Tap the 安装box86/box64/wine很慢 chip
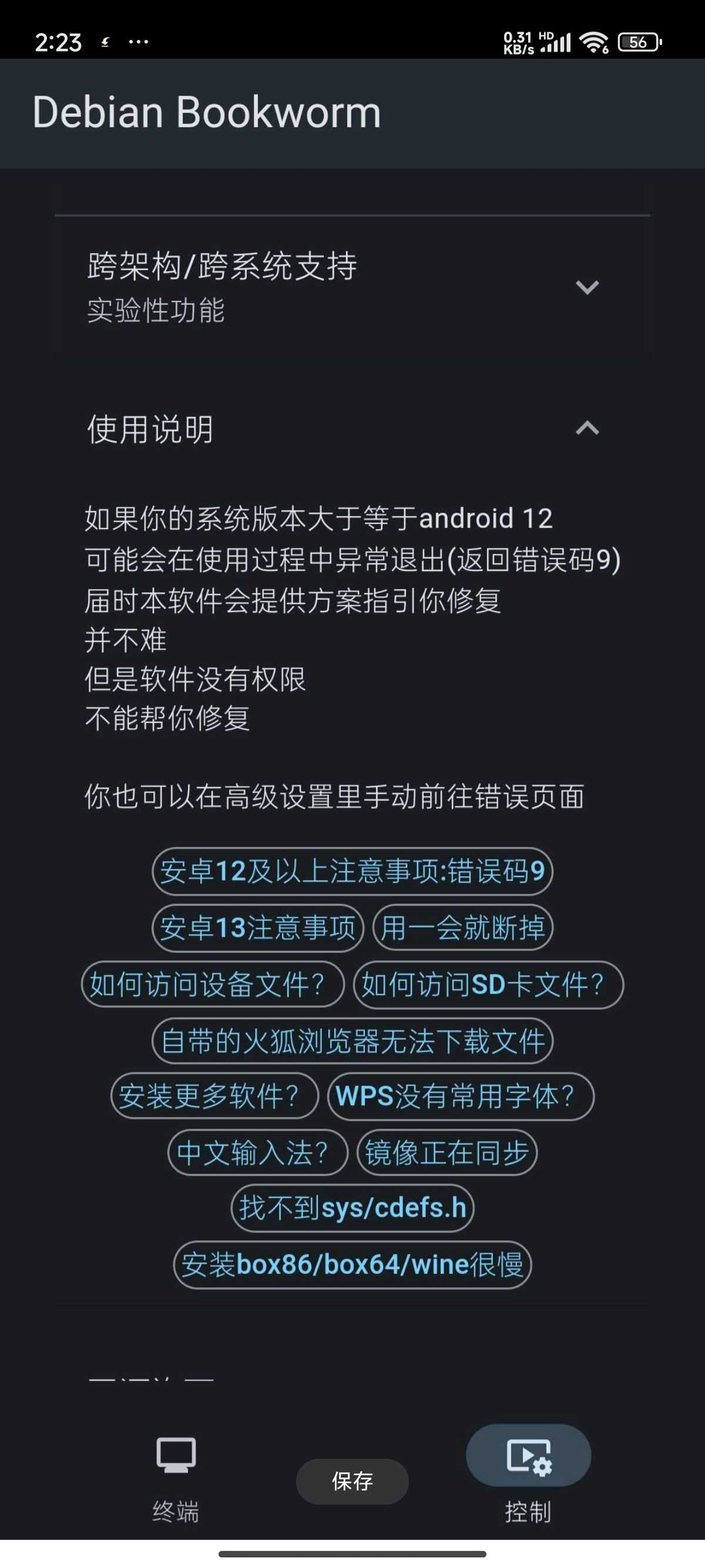Screen dimensions: 705x1568 352,1265
